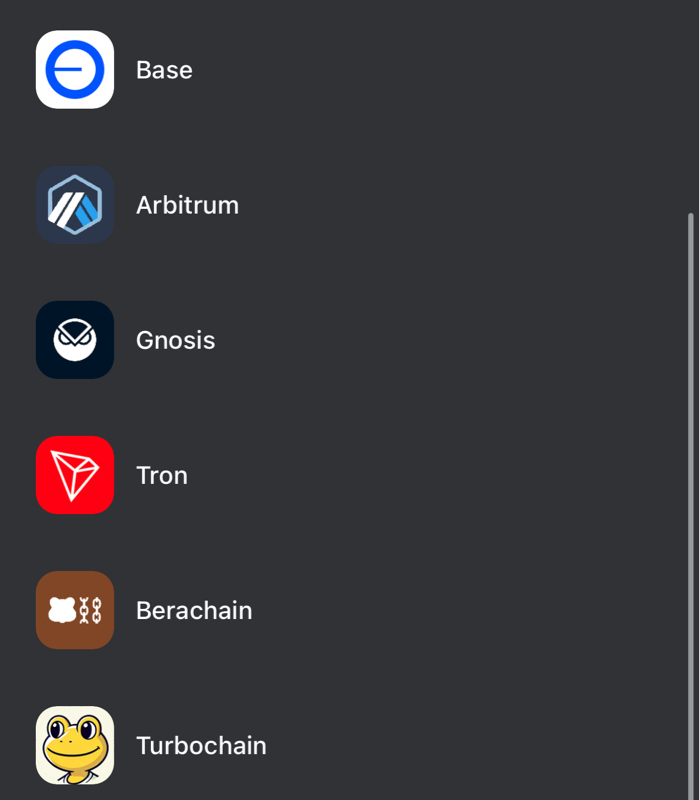Open the Gnosis network option
The image size is (700, 800).
pyautogui.click(x=175, y=340)
